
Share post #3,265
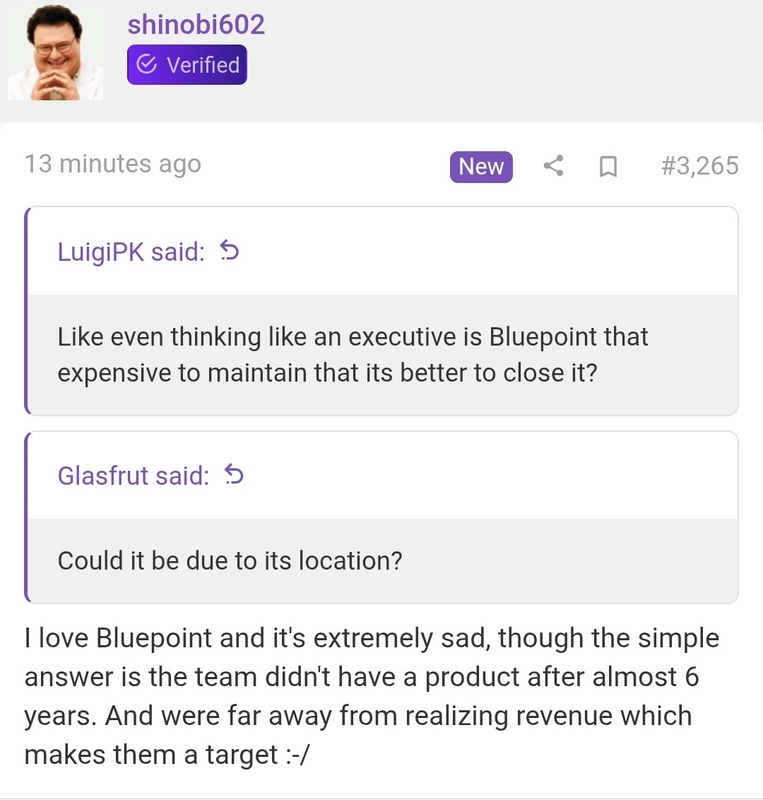point(553,166)
